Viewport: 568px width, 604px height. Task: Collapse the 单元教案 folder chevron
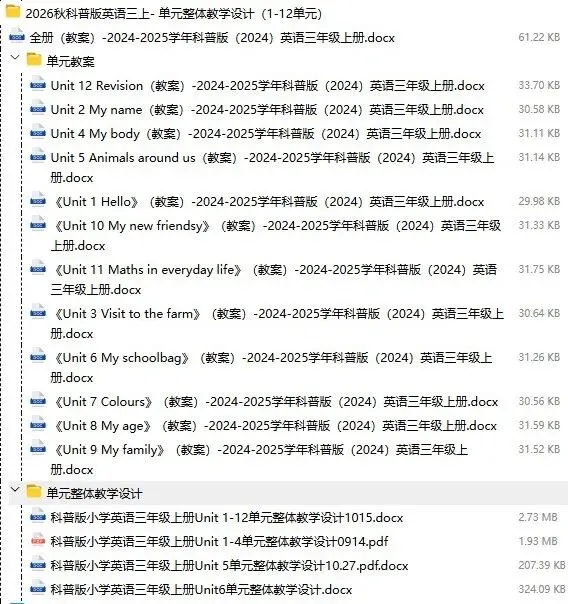pos(15,58)
